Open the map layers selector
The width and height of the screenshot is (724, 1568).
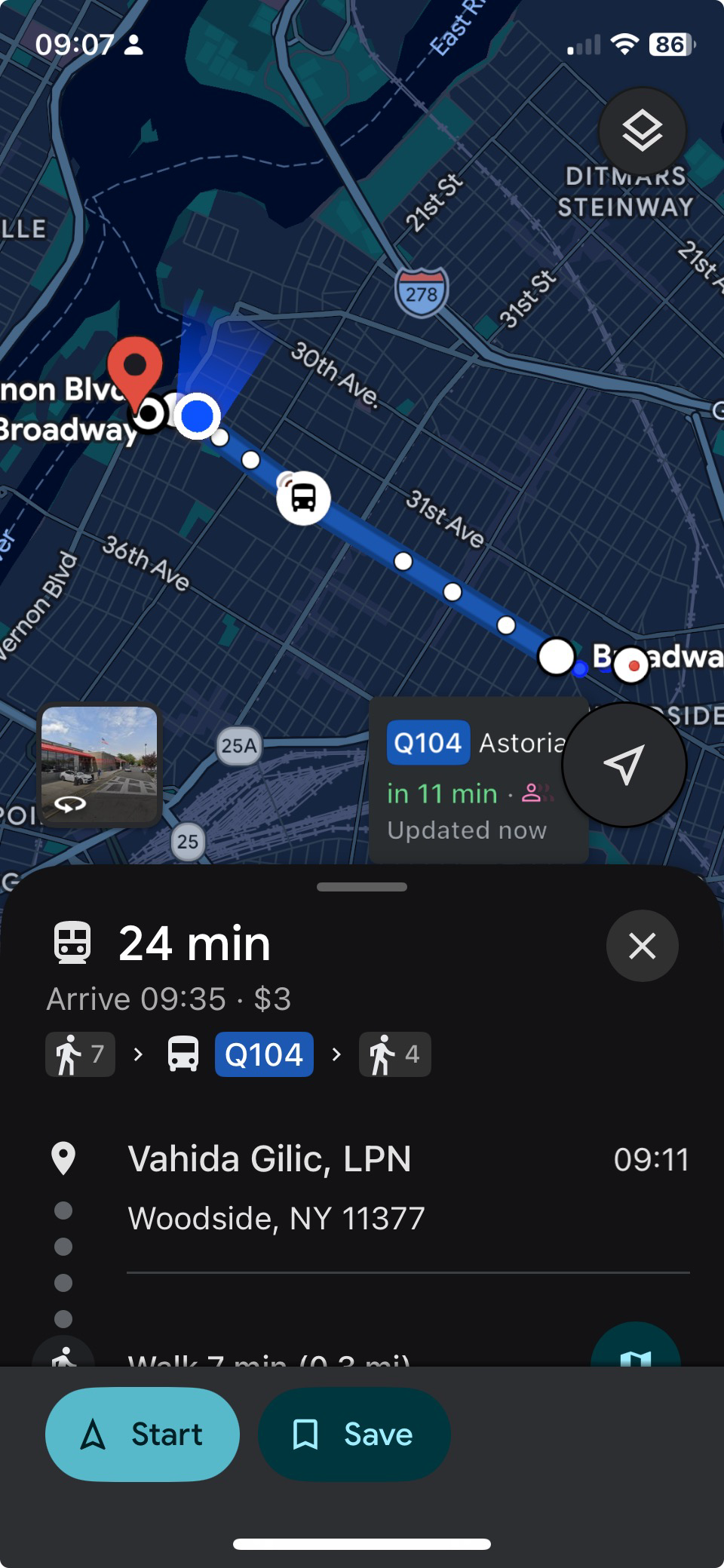click(x=642, y=131)
